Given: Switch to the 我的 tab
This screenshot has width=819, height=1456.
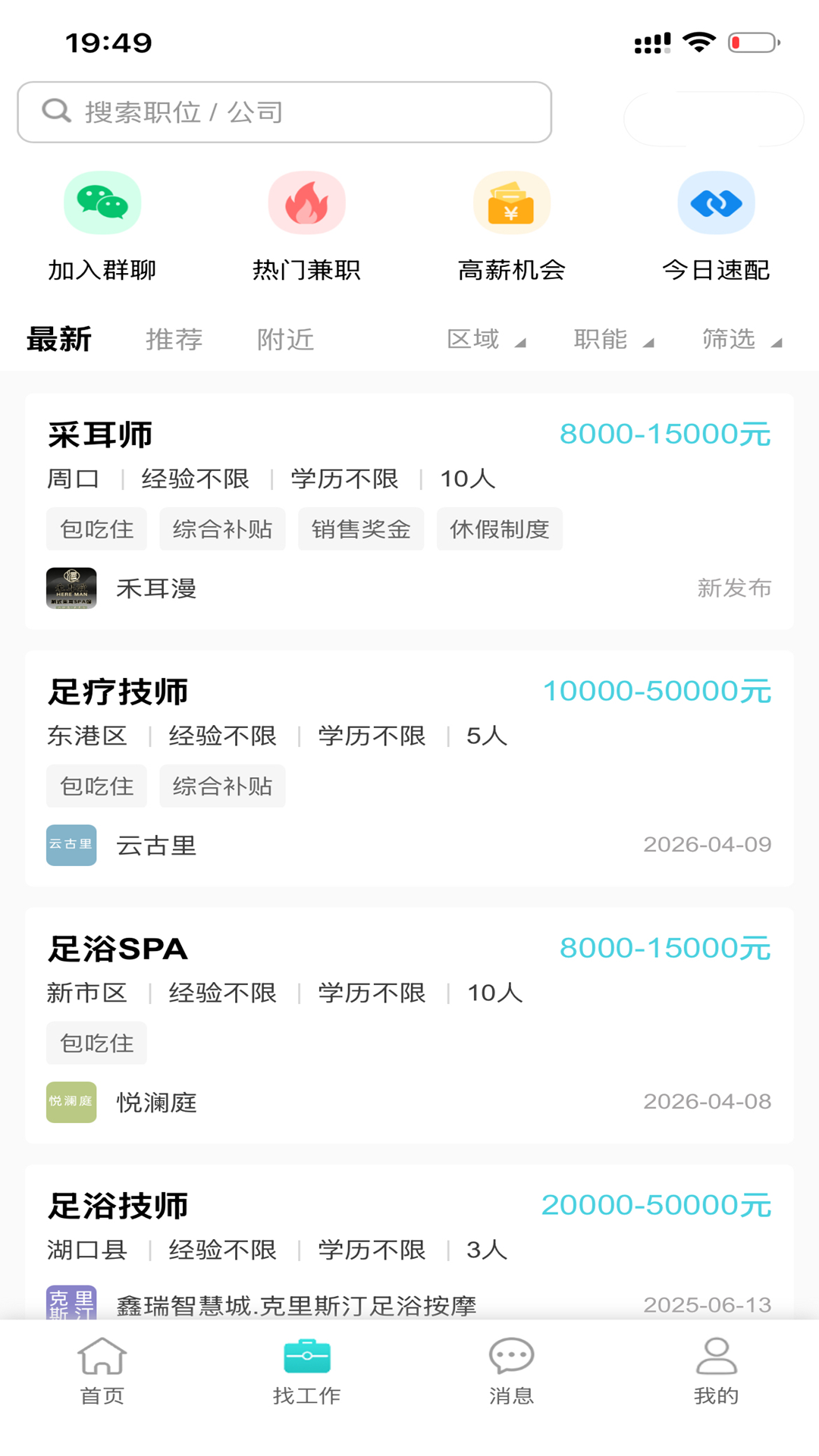Looking at the screenshot, I should 716,1371.
